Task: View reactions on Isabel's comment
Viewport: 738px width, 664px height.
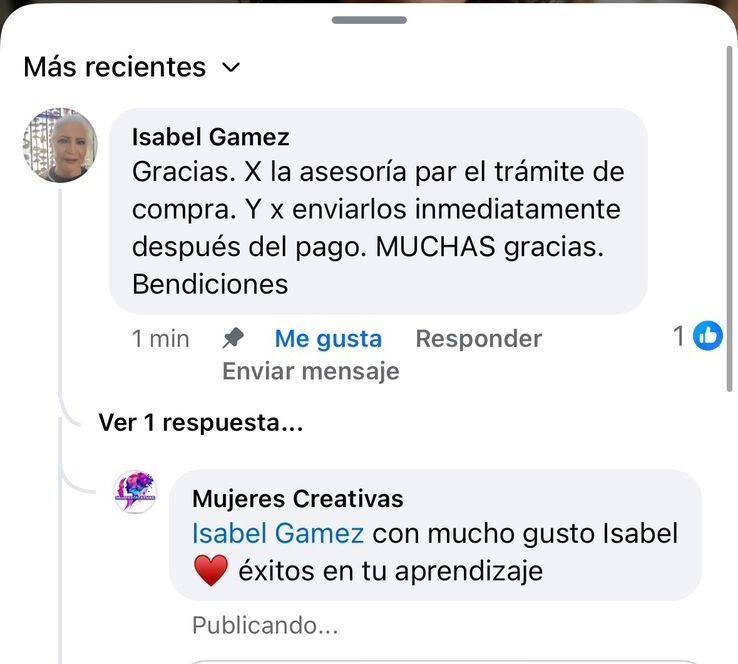Action: pyautogui.click(x=698, y=337)
